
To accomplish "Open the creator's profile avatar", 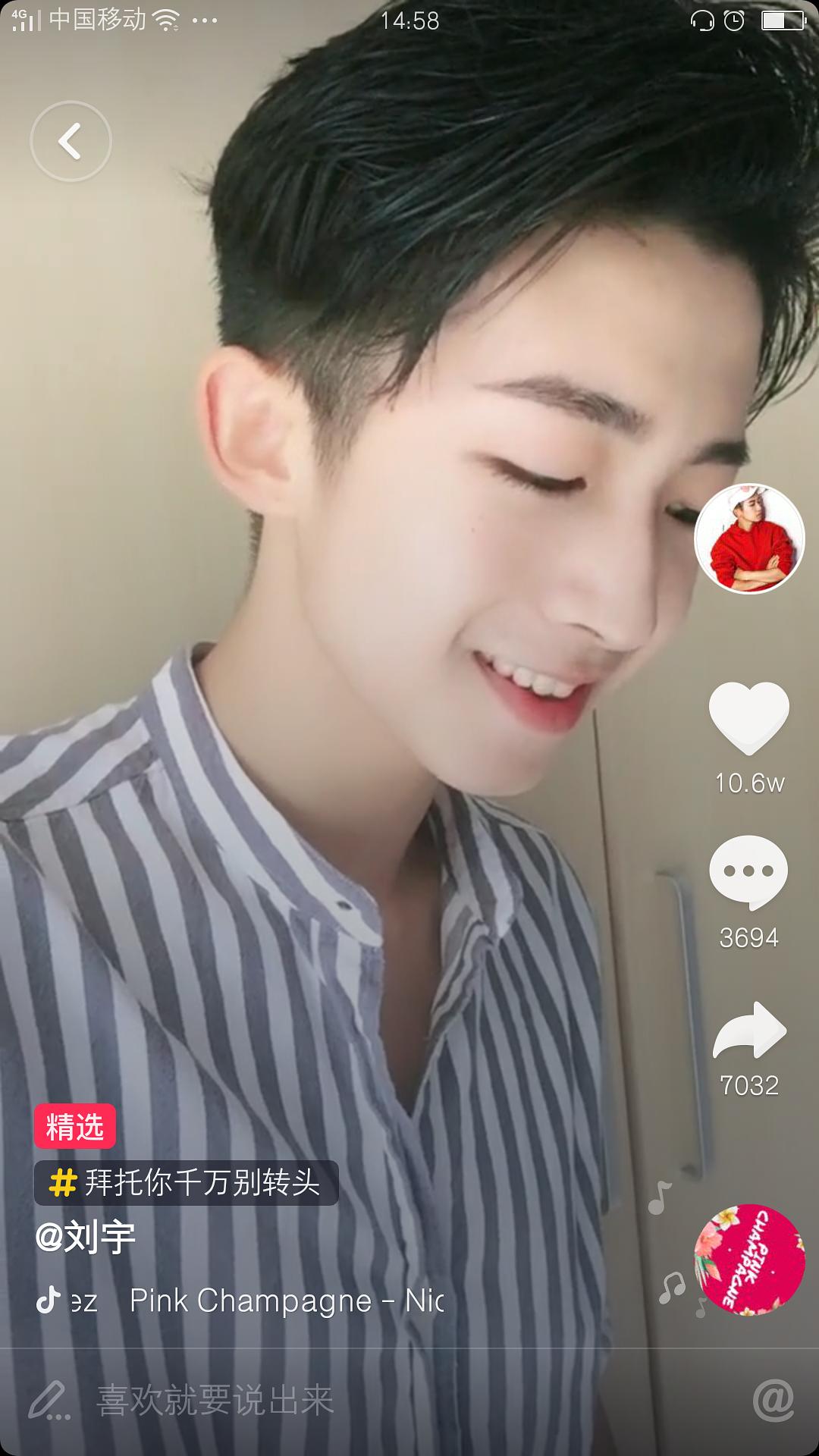I will click(x=749, y=538).
